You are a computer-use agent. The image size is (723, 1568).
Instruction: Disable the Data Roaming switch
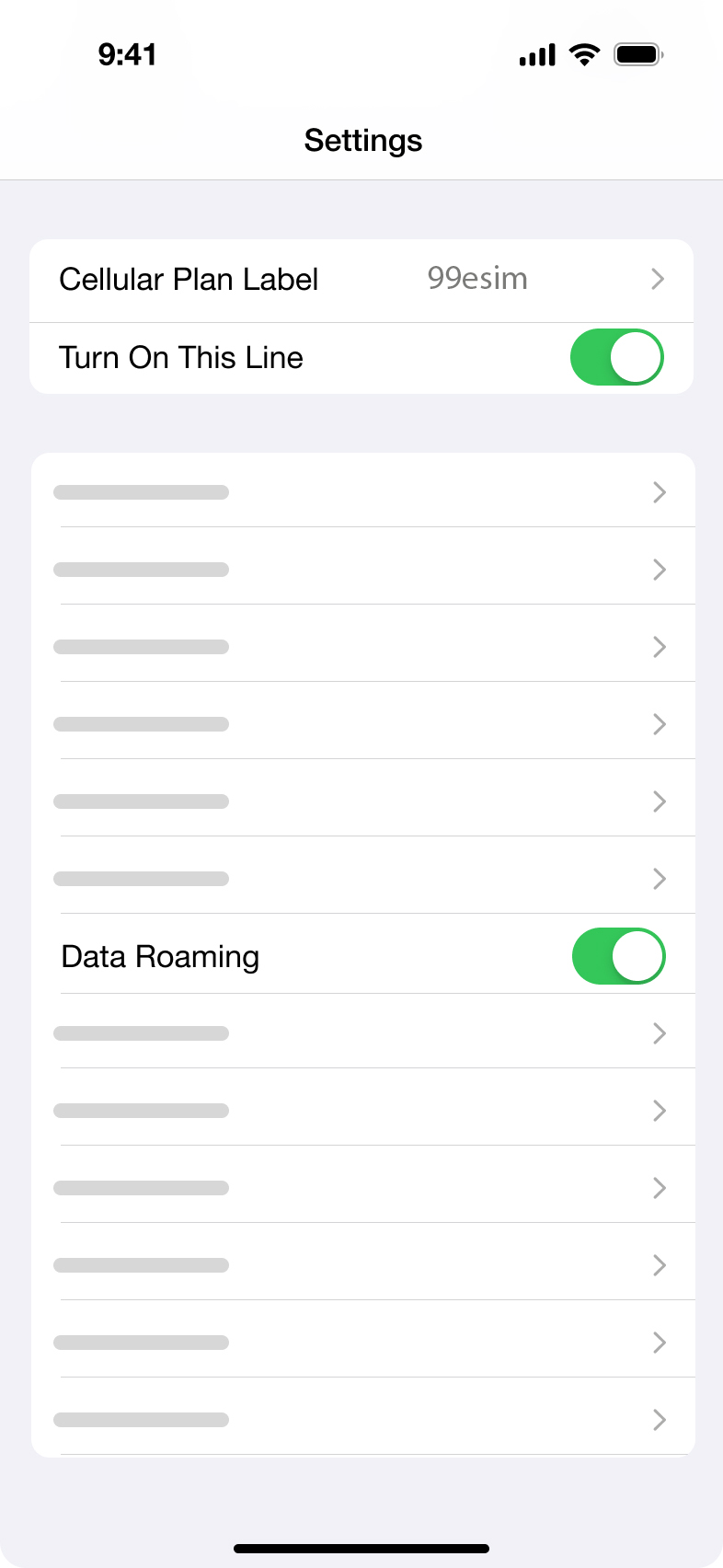tap(618, 957)
